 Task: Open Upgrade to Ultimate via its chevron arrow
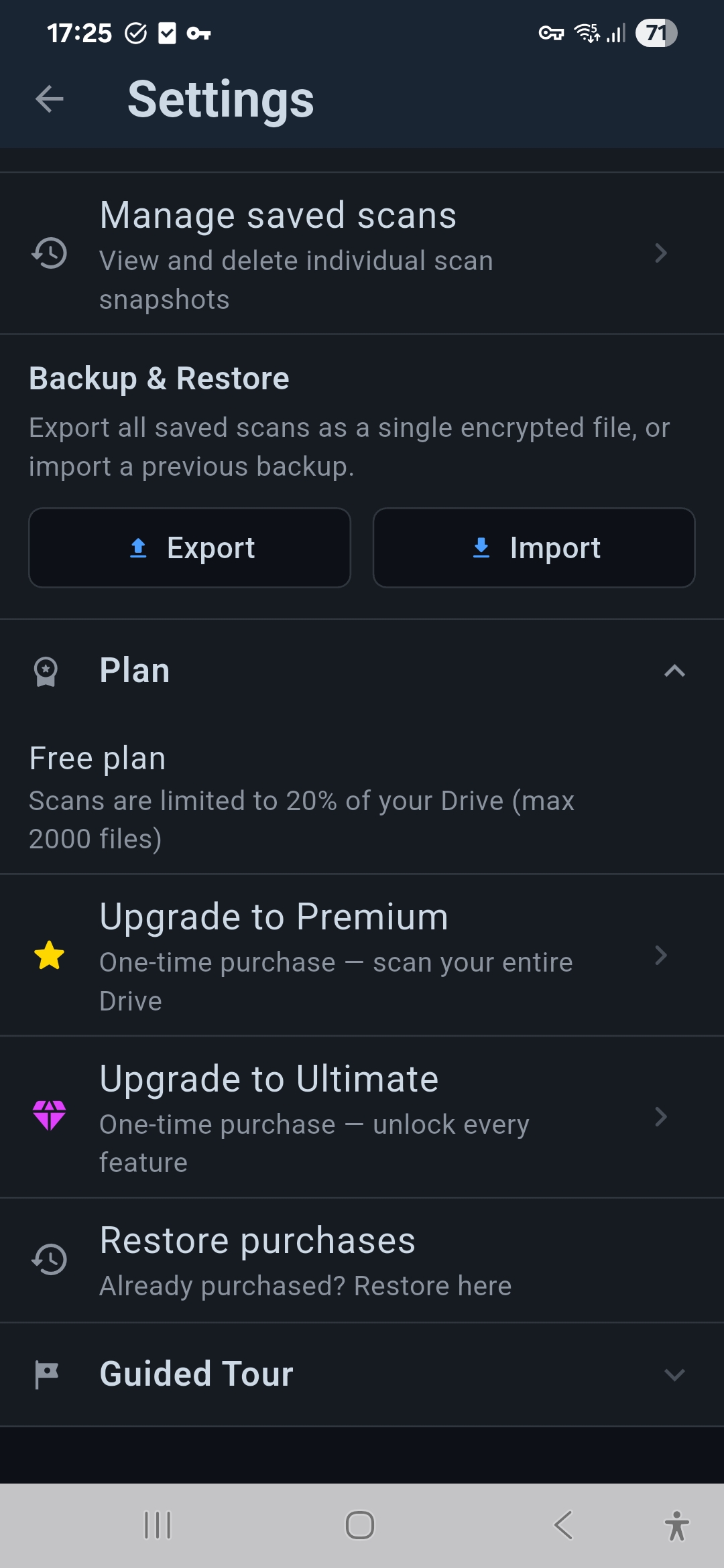(662, 1117)
